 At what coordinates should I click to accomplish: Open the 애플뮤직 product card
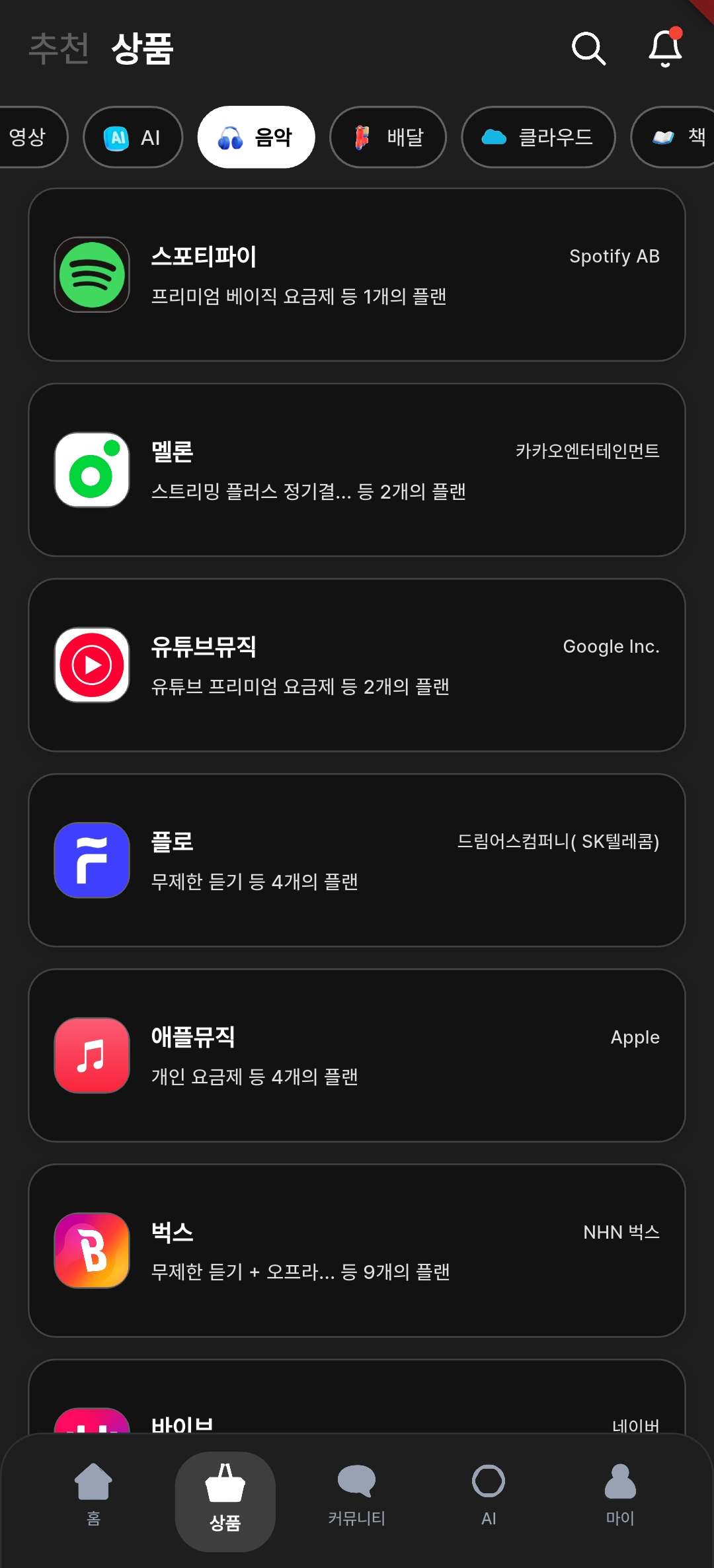click(357, 1055)
